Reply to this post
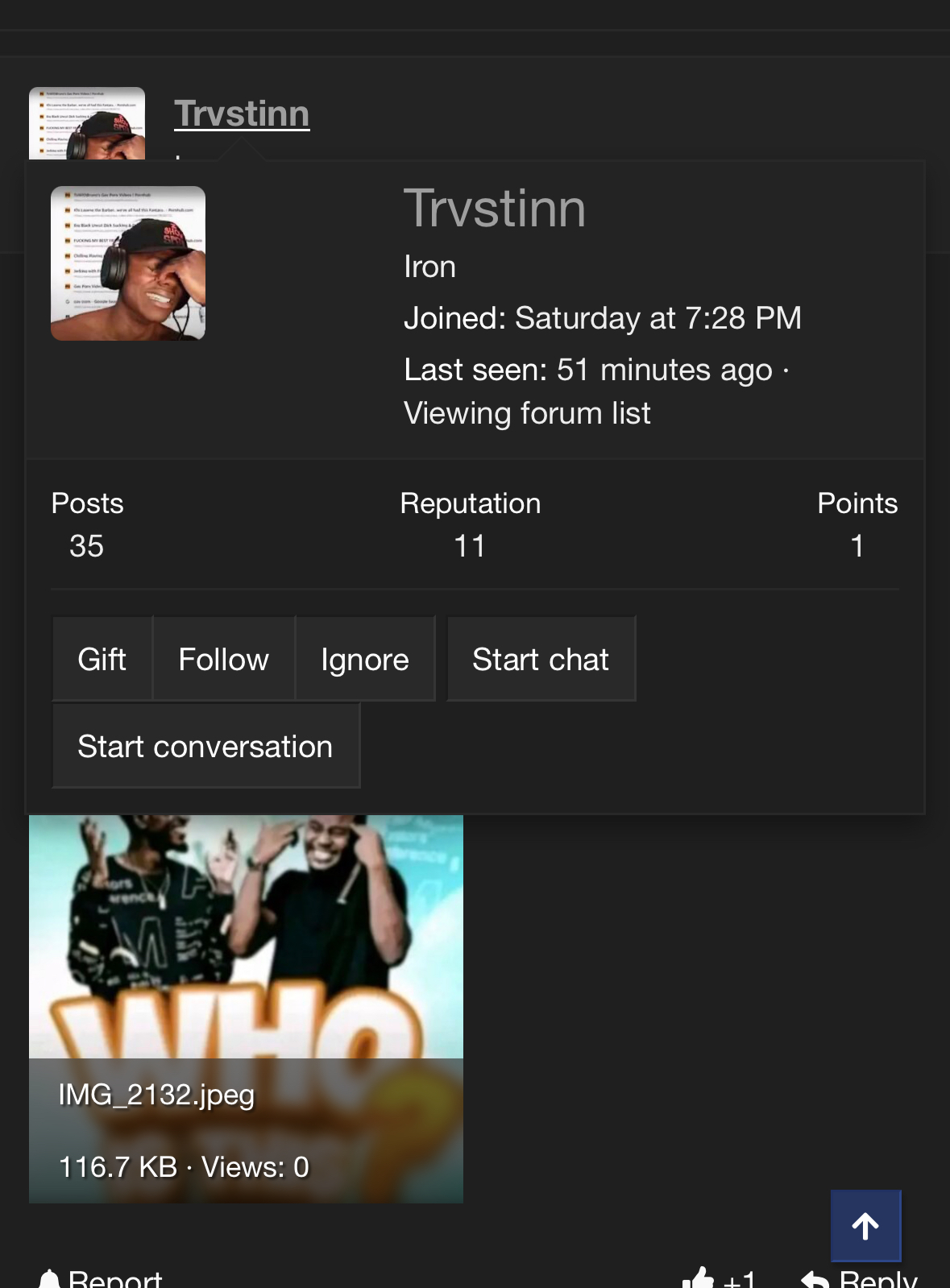 coord(861,1278)
